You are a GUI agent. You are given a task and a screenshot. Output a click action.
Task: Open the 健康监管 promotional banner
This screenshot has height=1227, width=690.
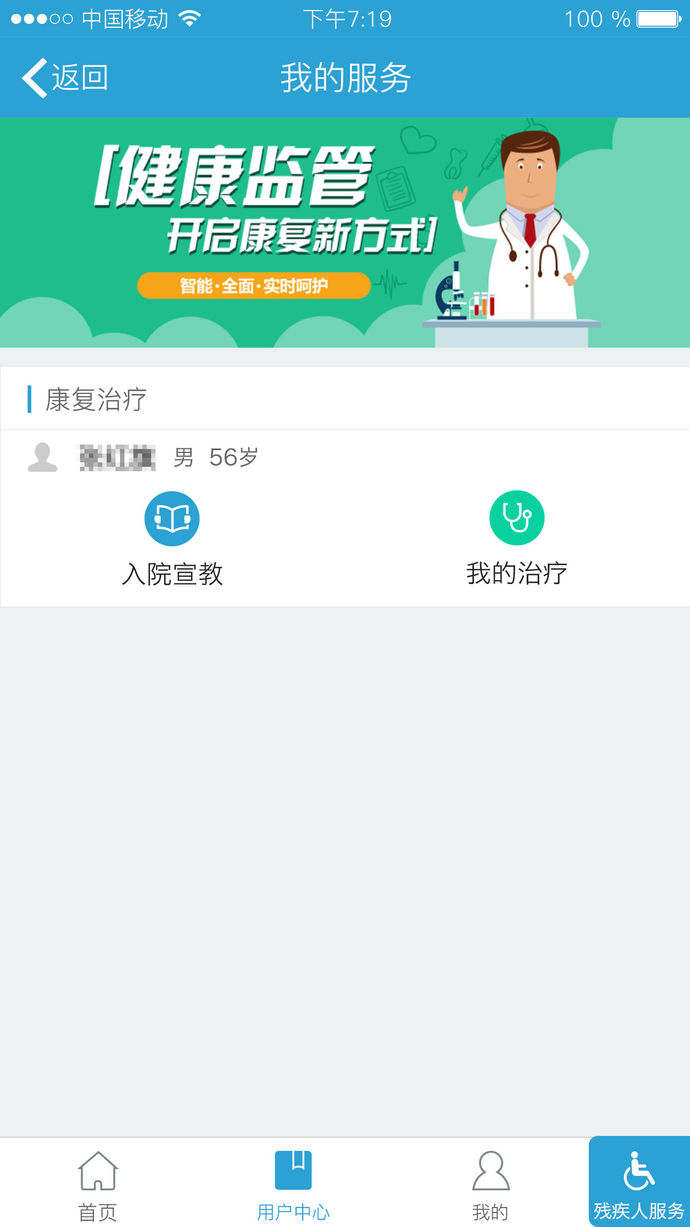345,232
